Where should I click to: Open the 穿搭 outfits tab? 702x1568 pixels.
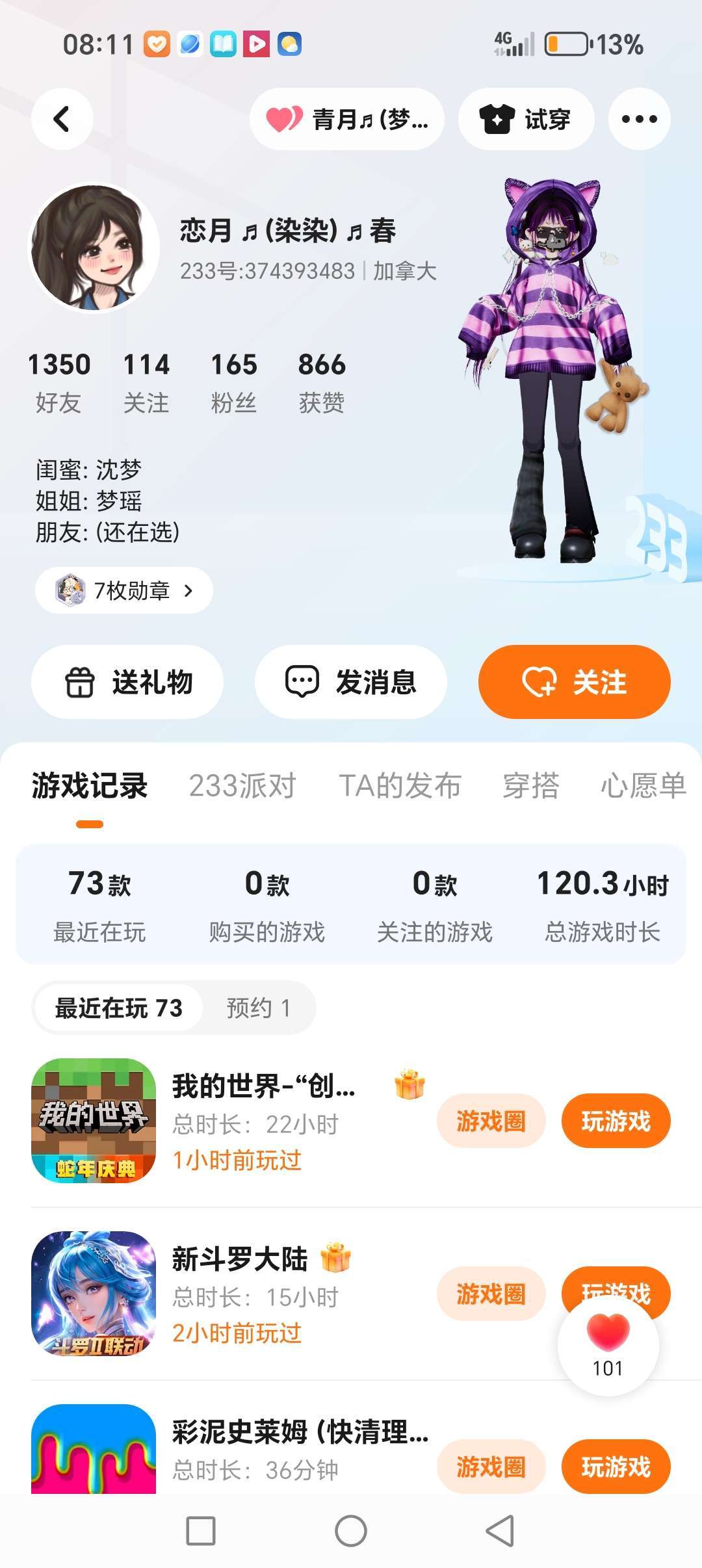click(x=531, y=785)
